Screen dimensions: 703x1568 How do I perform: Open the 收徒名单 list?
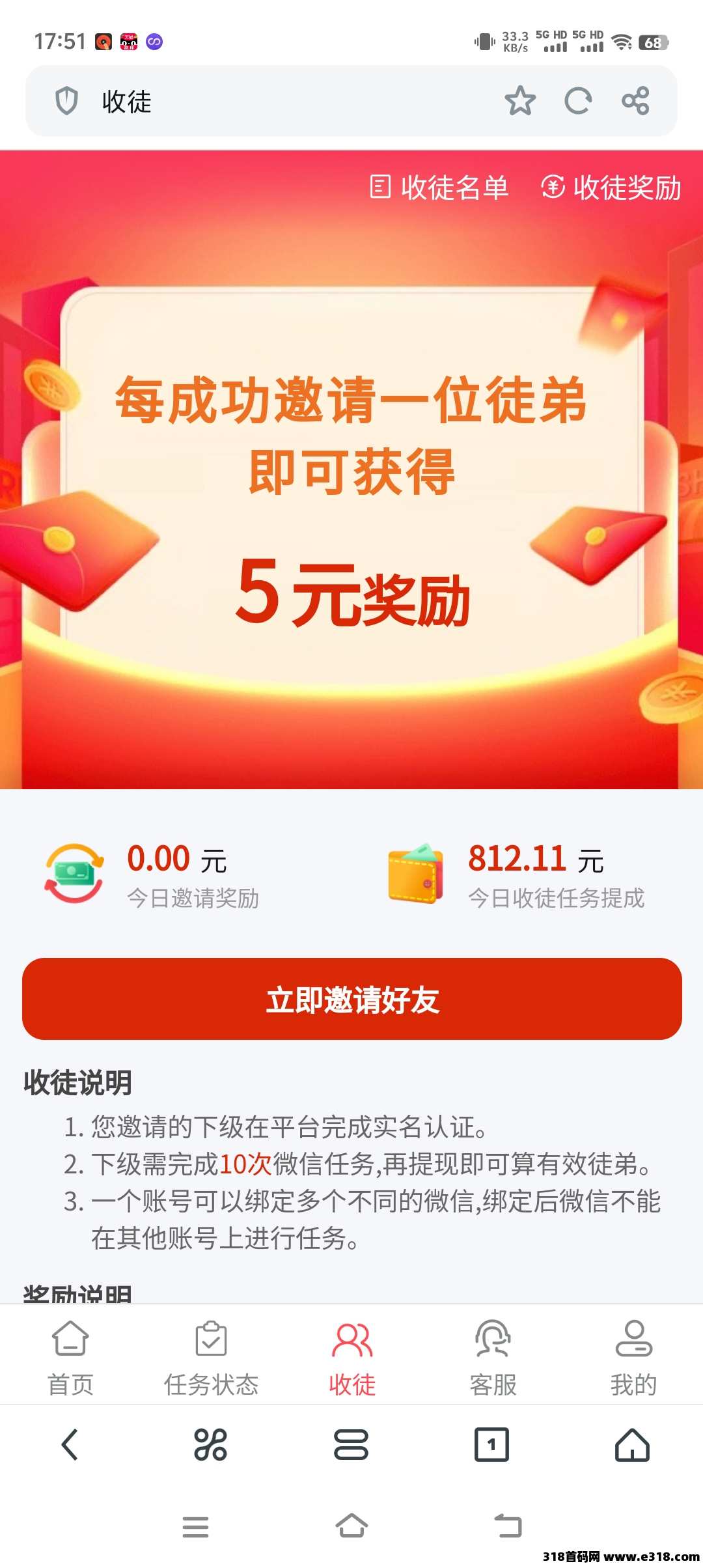(x=440, y=188)
